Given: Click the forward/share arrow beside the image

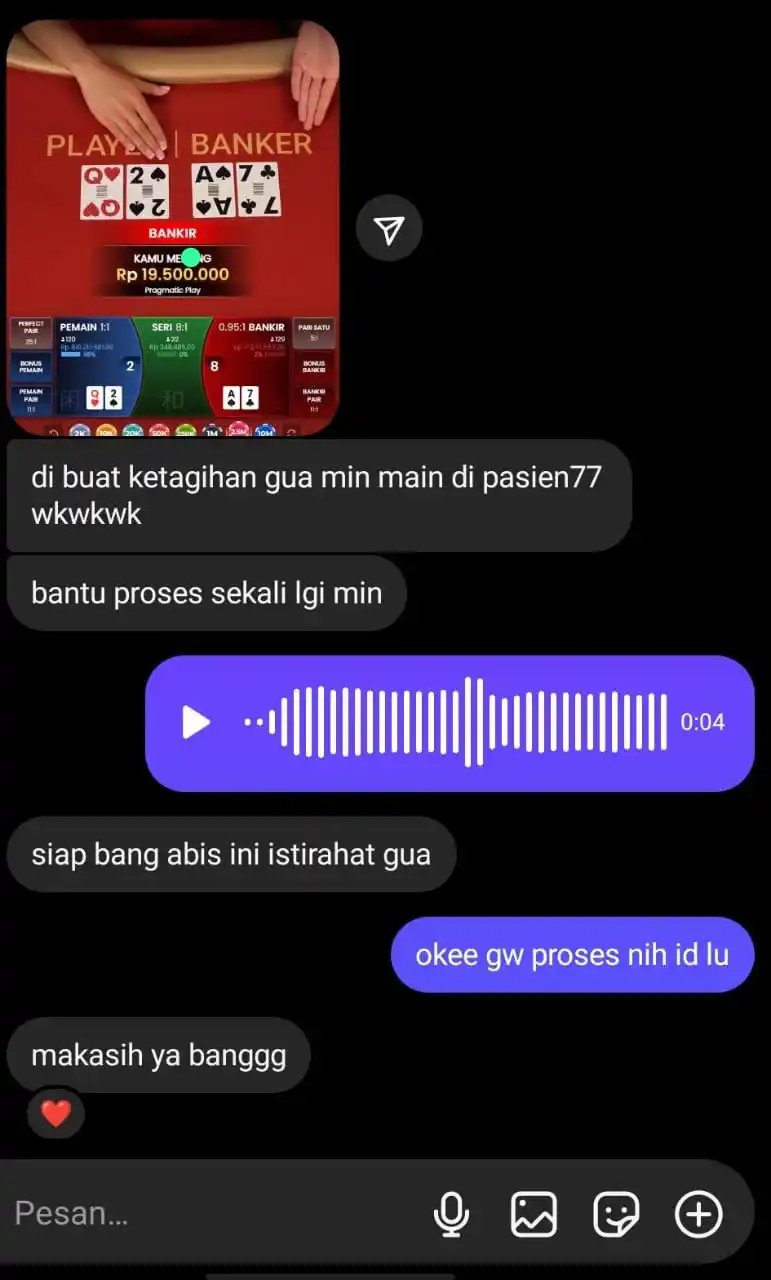Looking at the screenshot, I should [x=388, y=227].
